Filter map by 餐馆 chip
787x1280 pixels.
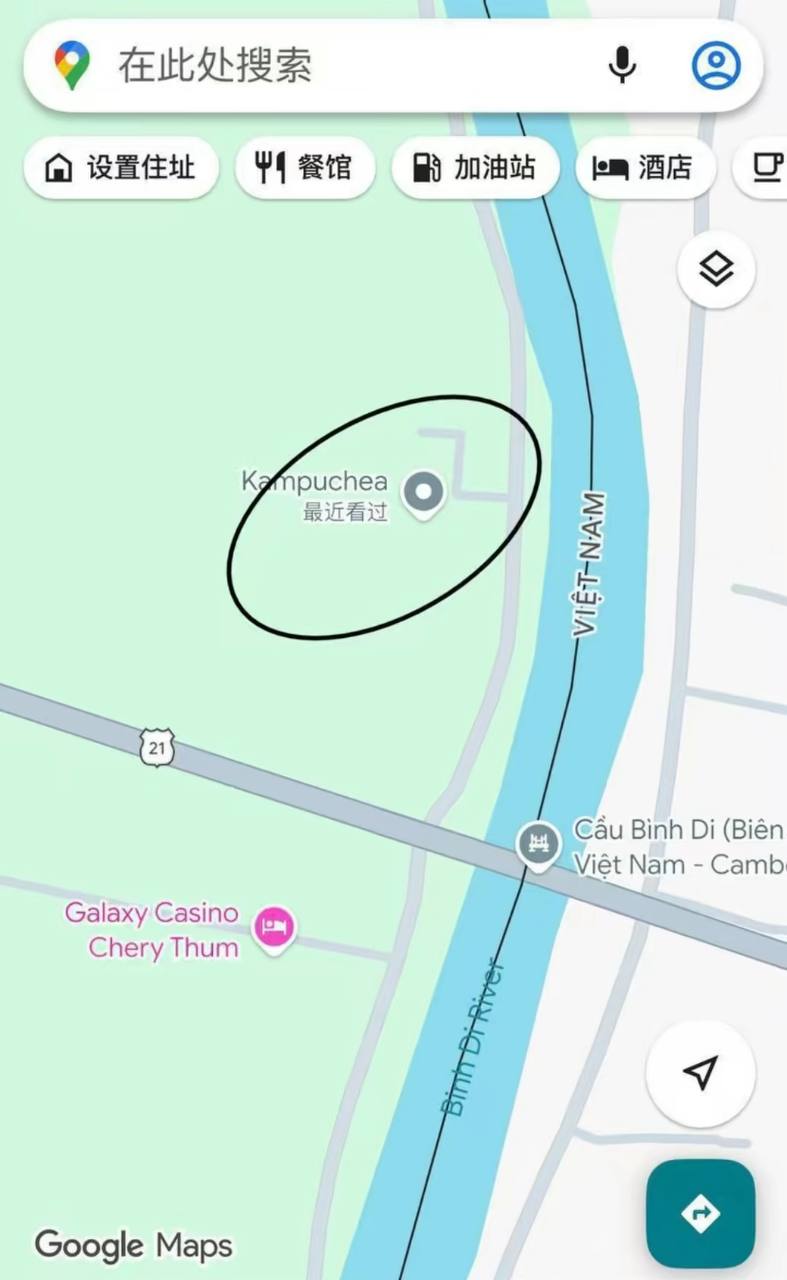[x=305, y=167]
